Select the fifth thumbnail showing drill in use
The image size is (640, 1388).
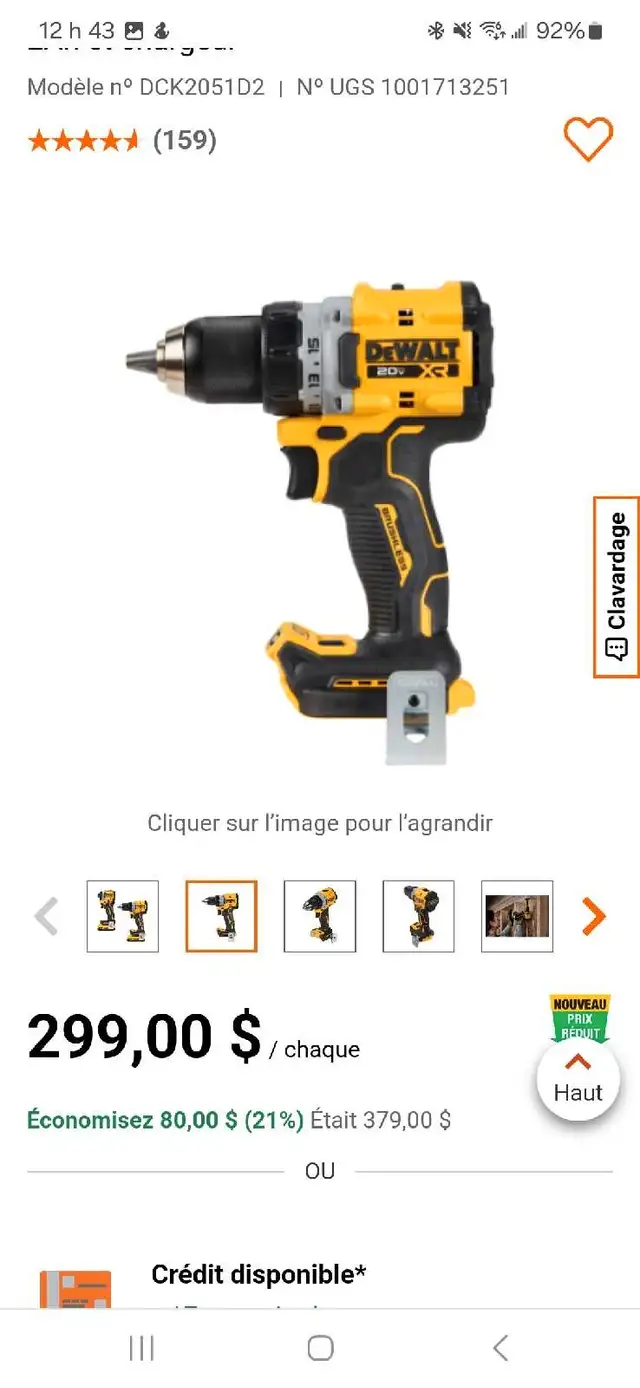click(517, 916)
